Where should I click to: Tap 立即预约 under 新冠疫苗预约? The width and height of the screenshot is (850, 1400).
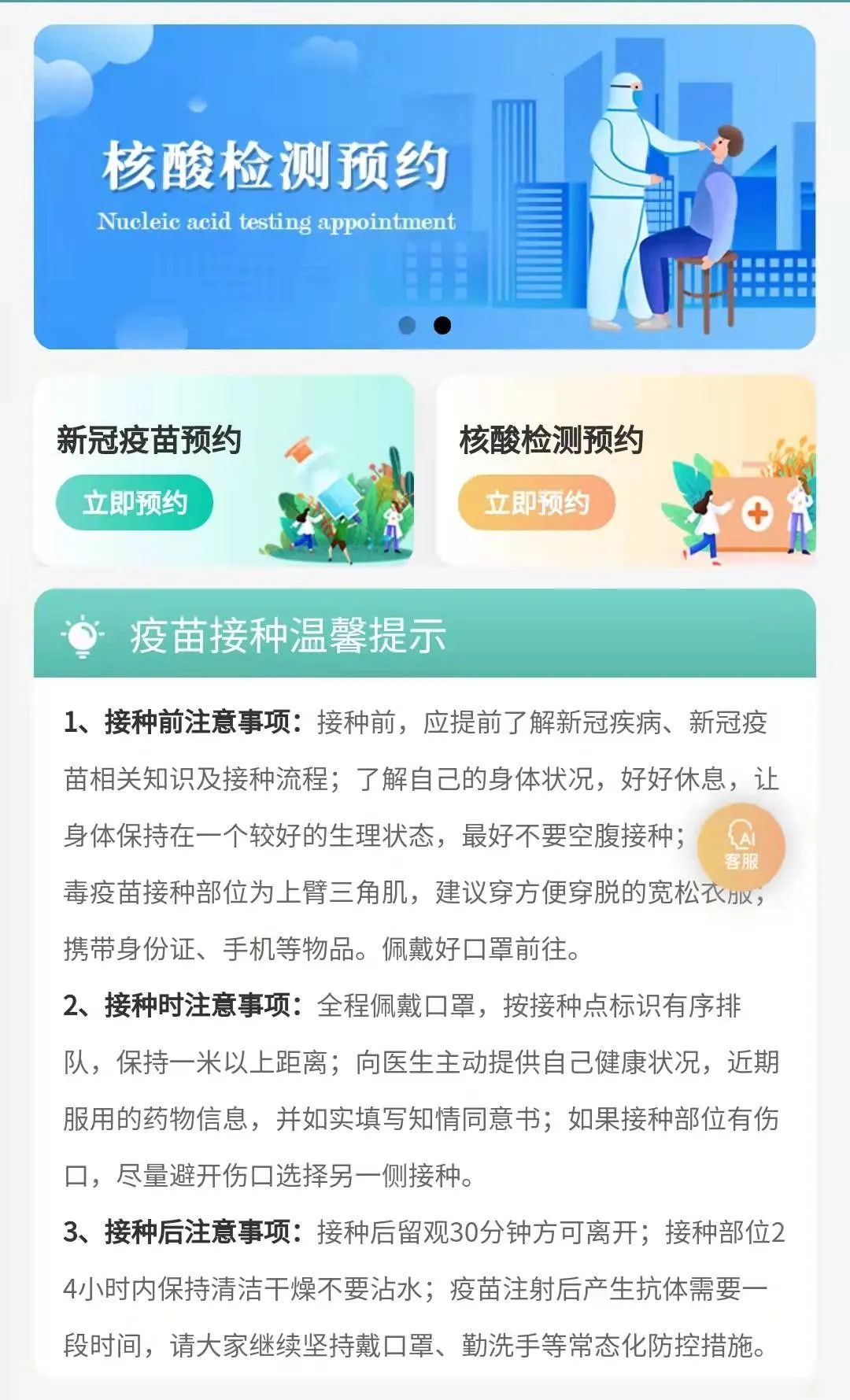click(135, 503)
